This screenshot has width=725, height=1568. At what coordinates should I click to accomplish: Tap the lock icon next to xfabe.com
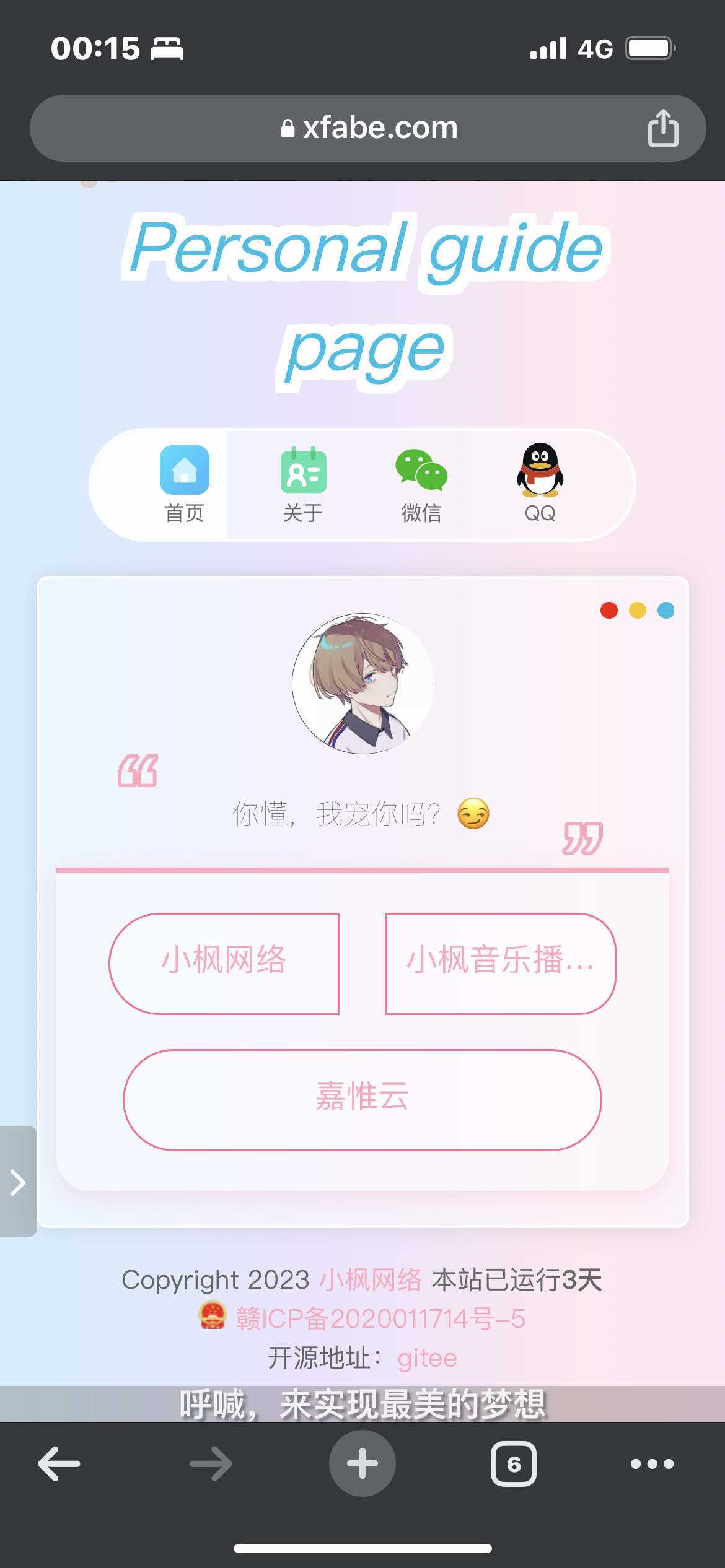point(287,129)
